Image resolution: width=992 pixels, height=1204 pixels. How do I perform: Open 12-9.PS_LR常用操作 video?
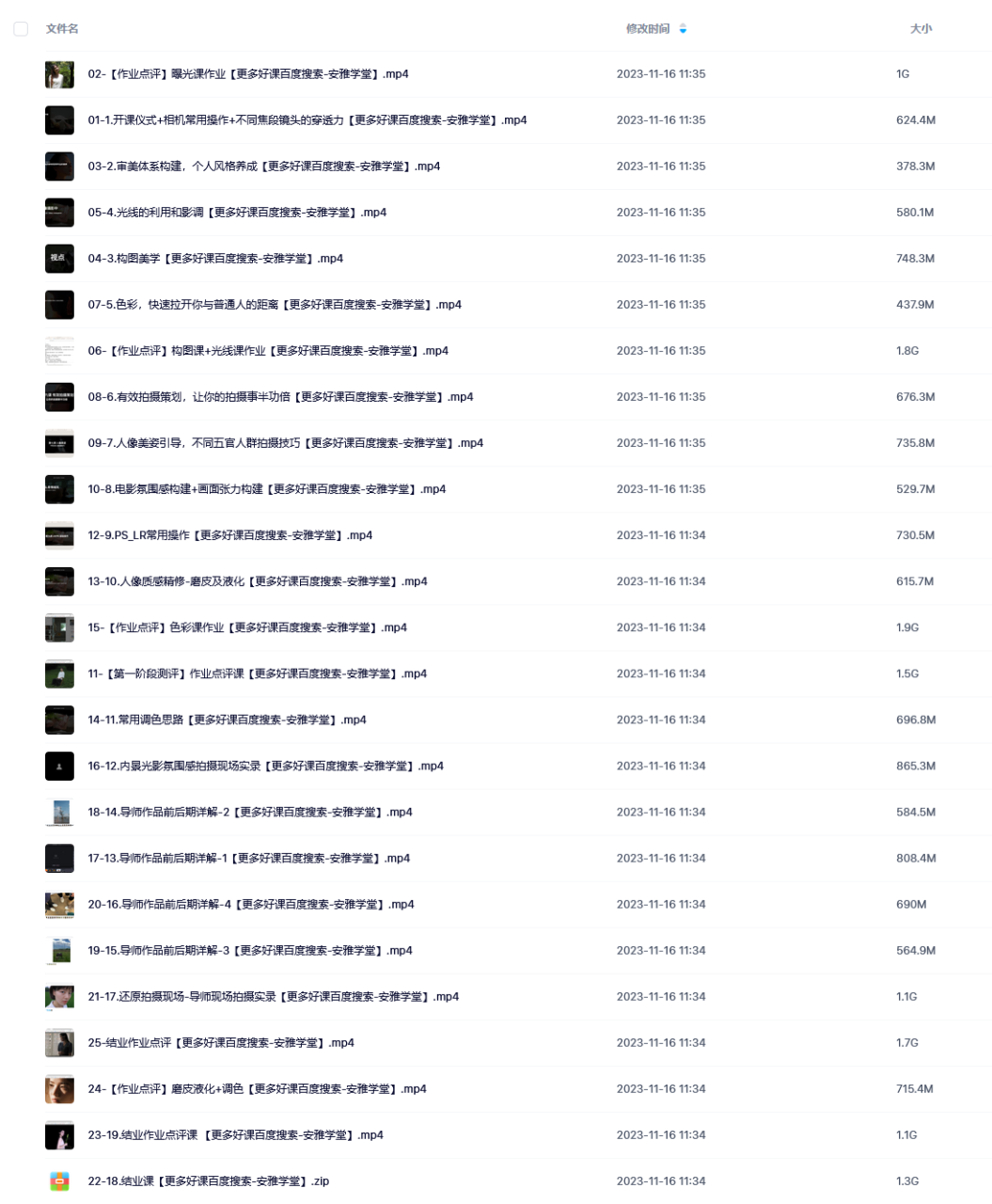point(229,535)
